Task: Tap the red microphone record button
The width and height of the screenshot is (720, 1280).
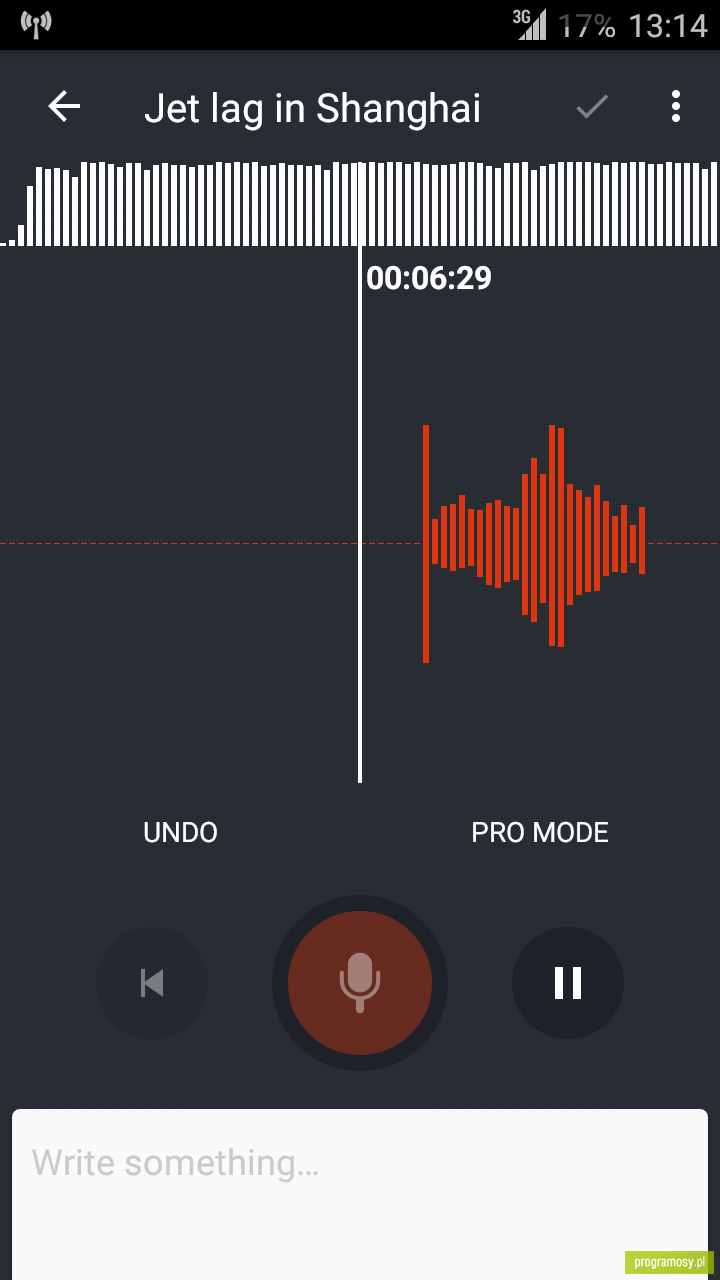Action: click(x=360, y=983)
